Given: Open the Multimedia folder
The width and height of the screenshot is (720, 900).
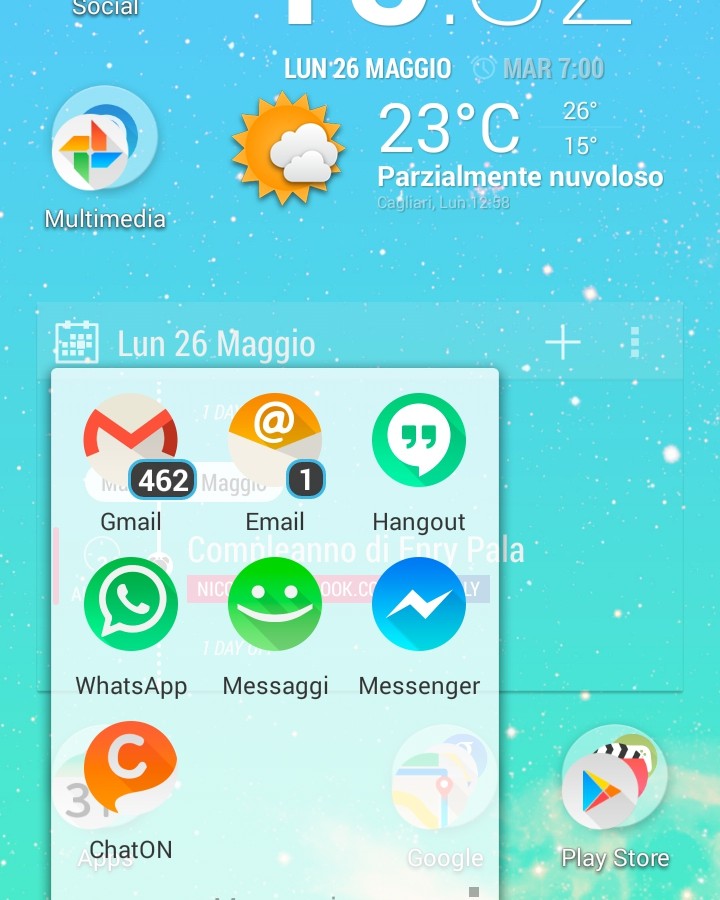Looking at the screenshot, I should (104, 140).
